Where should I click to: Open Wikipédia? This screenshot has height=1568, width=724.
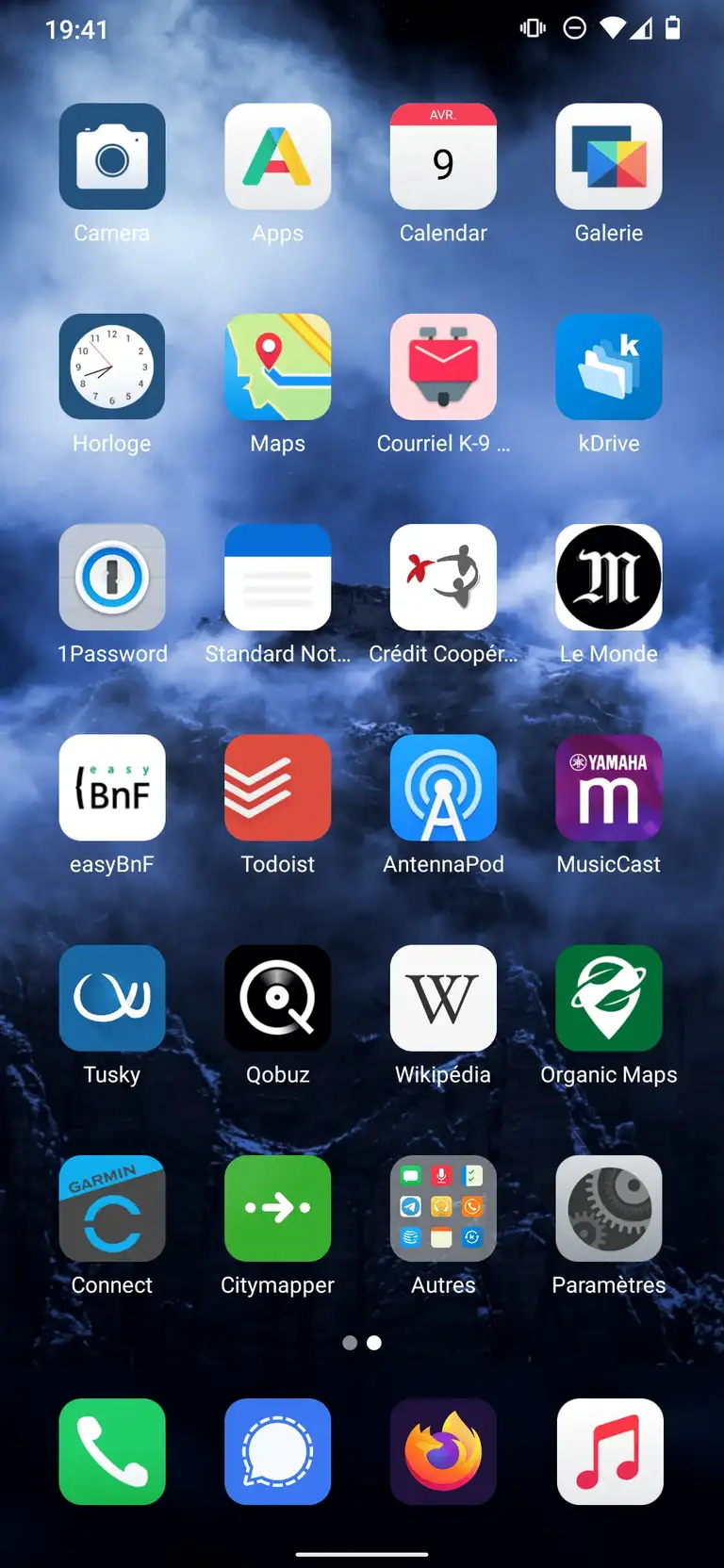coord(443,998)
